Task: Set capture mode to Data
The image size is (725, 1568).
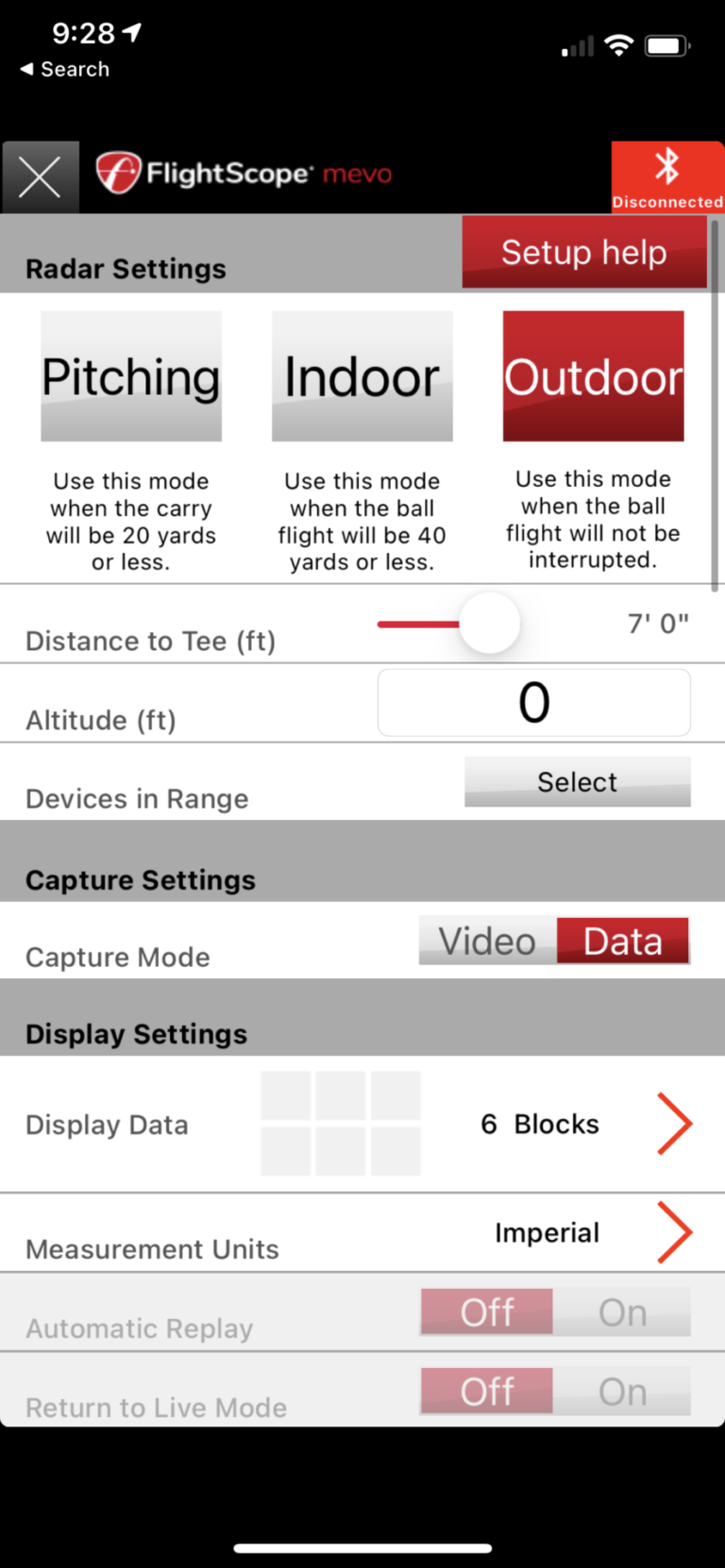Action: [x=623, y=942]
